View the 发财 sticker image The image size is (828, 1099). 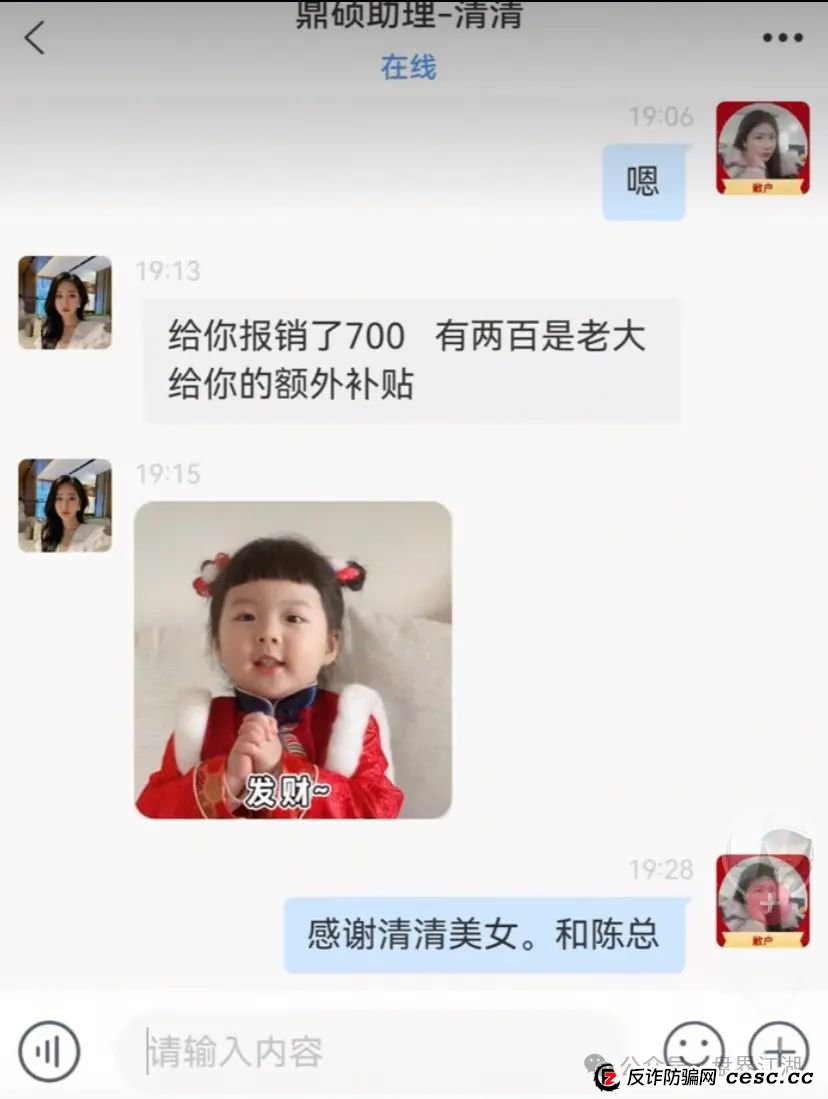293,660
